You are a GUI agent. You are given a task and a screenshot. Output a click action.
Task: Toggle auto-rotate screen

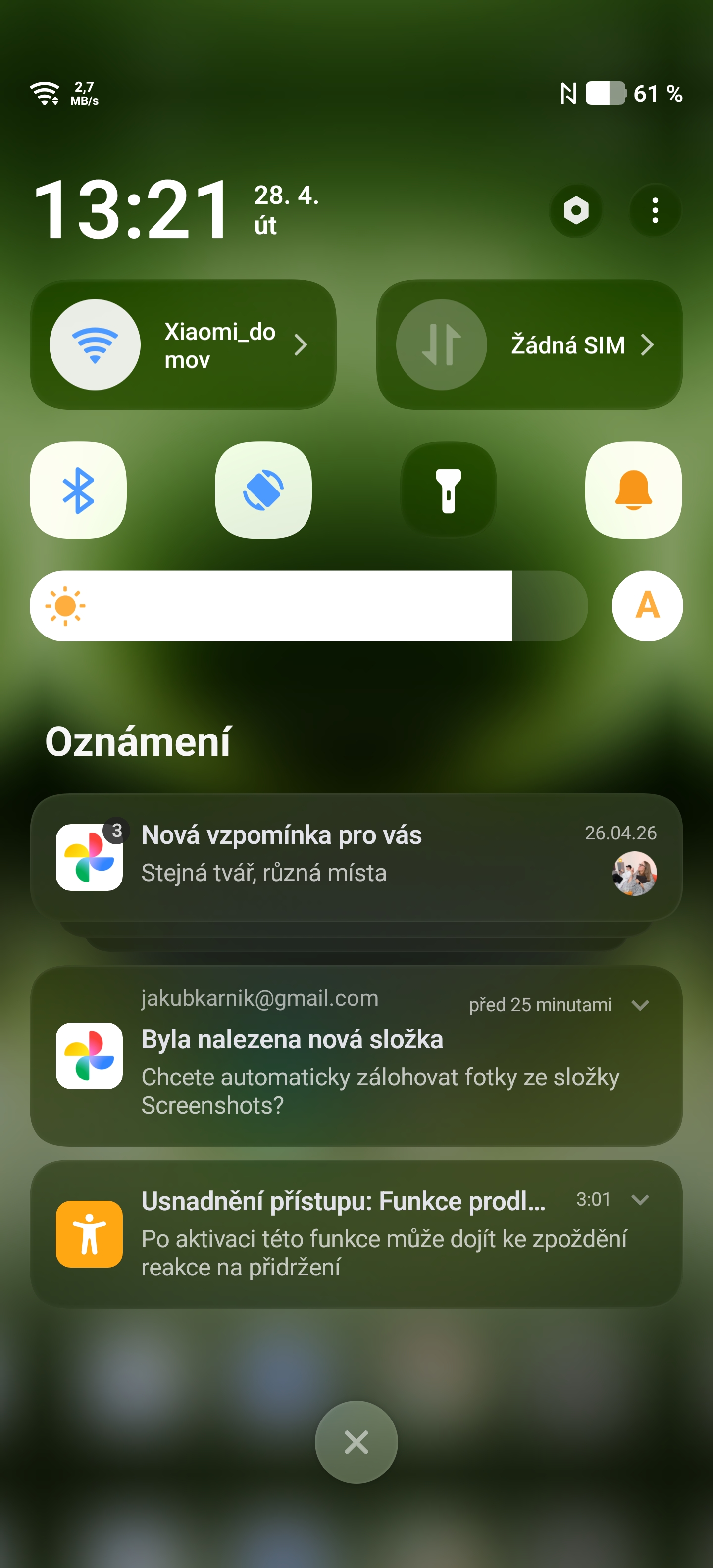click(263, 490)
